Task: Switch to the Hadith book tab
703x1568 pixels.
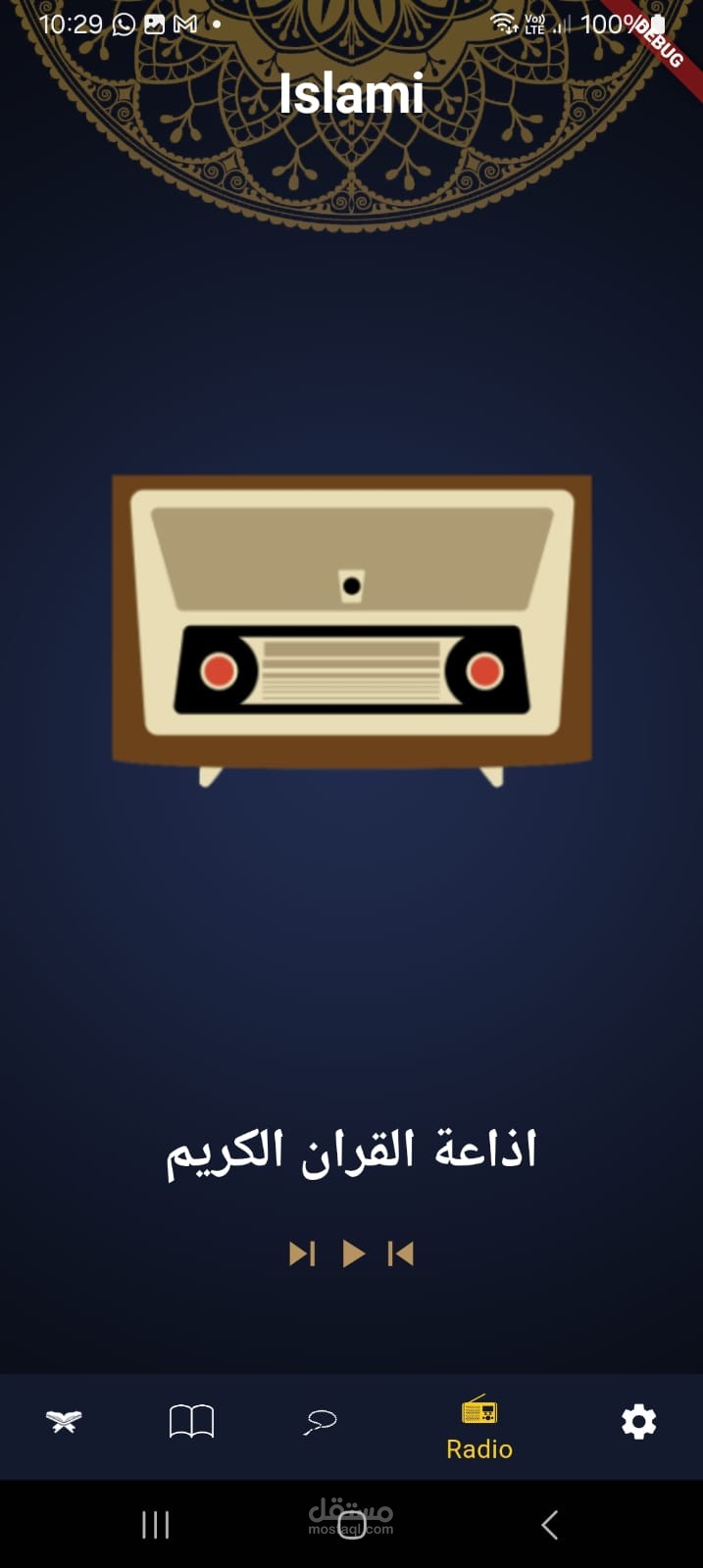Action: (191, 1421)
